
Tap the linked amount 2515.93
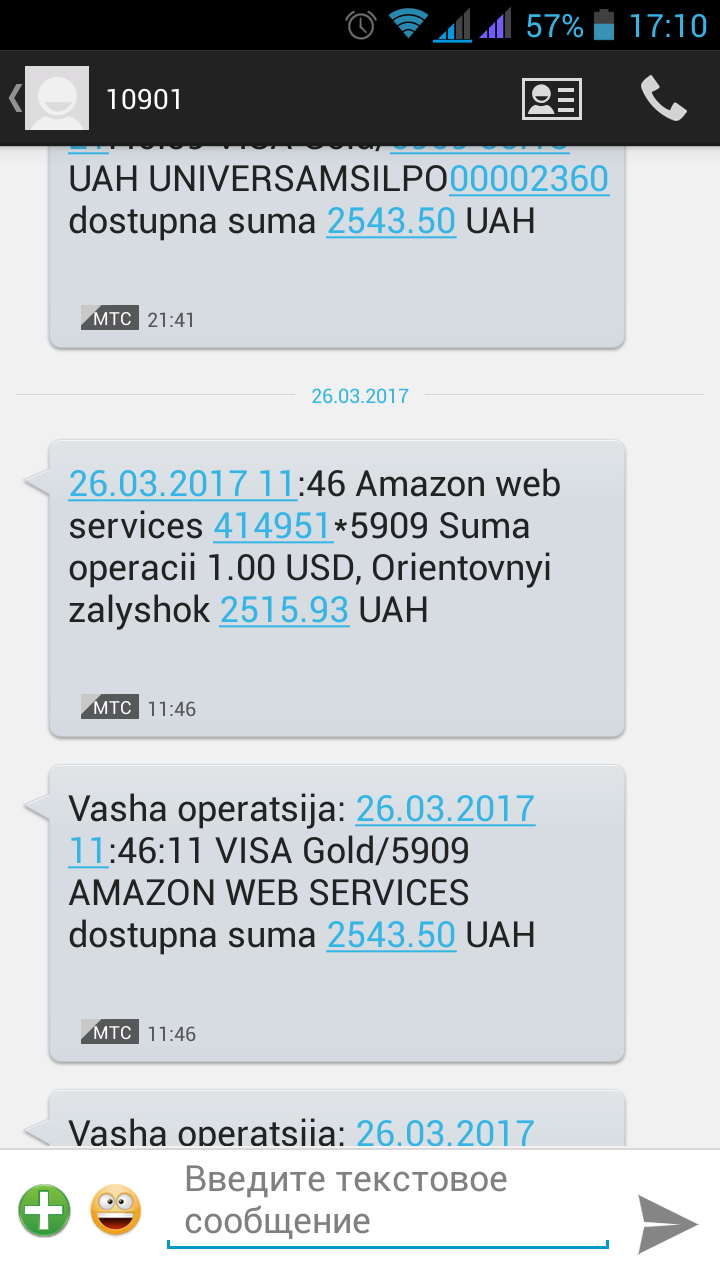(x=284, y=609)
